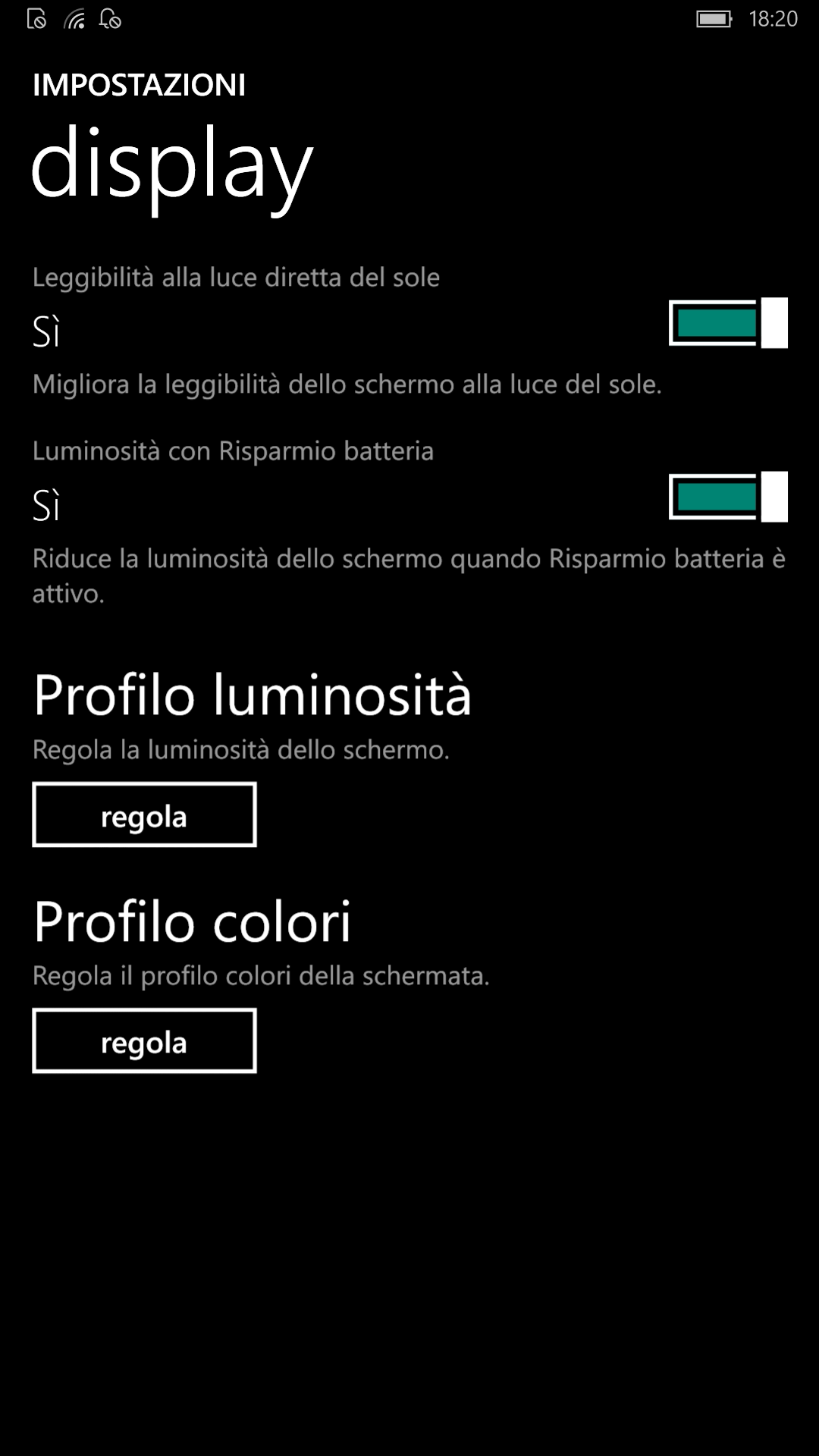Viewport: 819px width, 1456px height.
Task: Disable Luminosità con Risparmio batteria switch
Action: [x=728, y=497]
